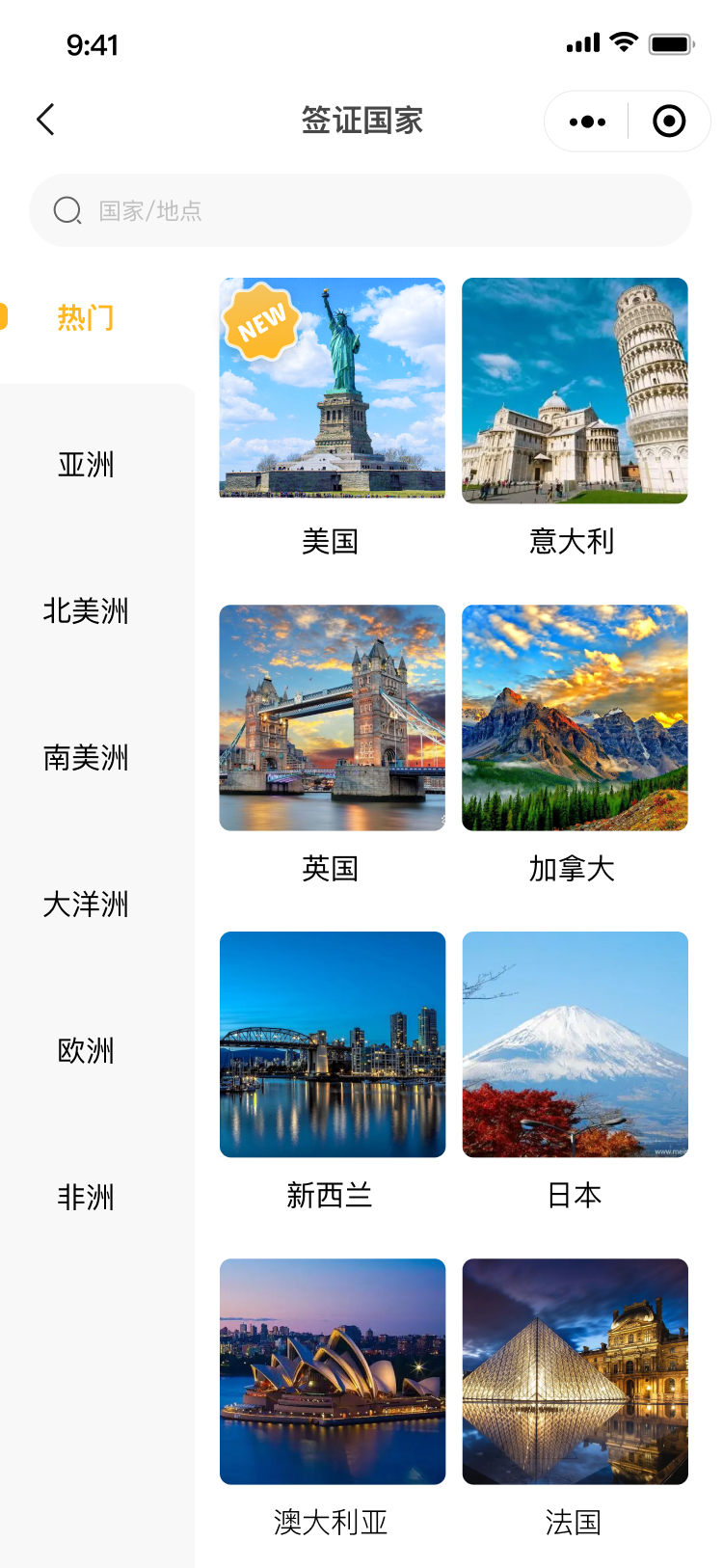This screenshot has height=1568, width=723.
Task: Select the 非洲 category
Action: click(86, 1198)
